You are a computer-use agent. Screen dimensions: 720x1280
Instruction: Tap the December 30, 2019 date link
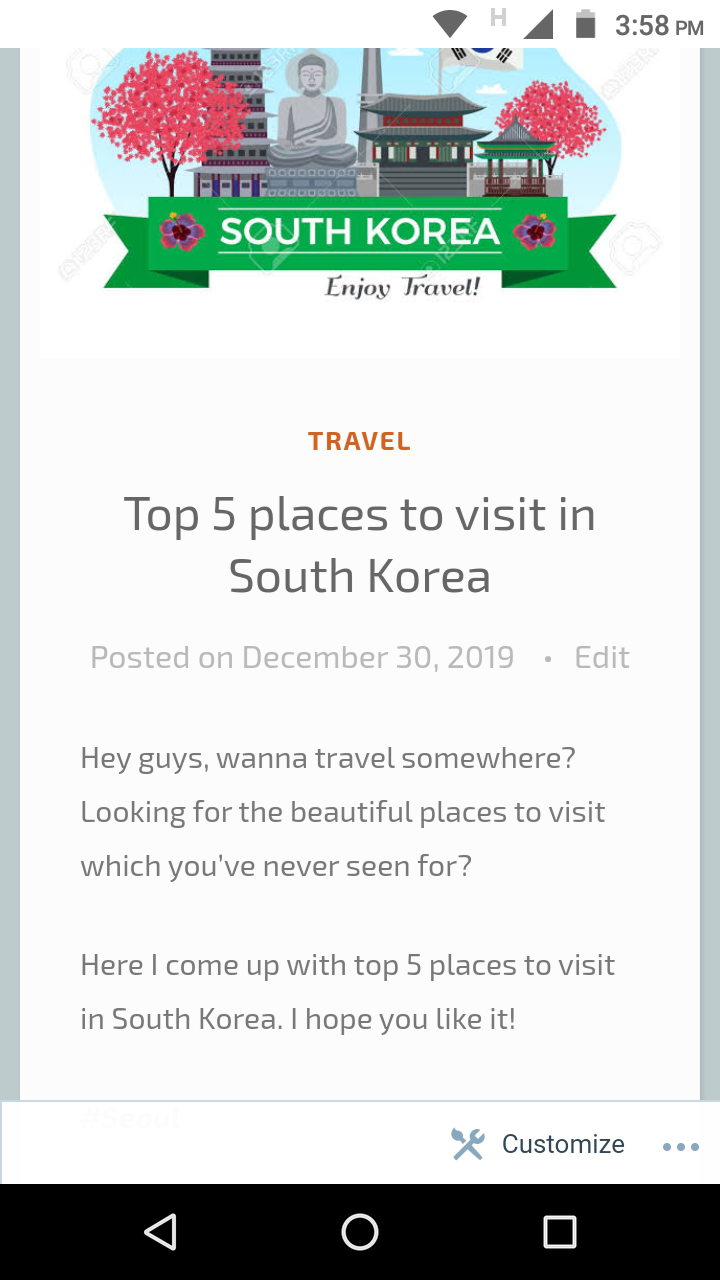(377, 657)
